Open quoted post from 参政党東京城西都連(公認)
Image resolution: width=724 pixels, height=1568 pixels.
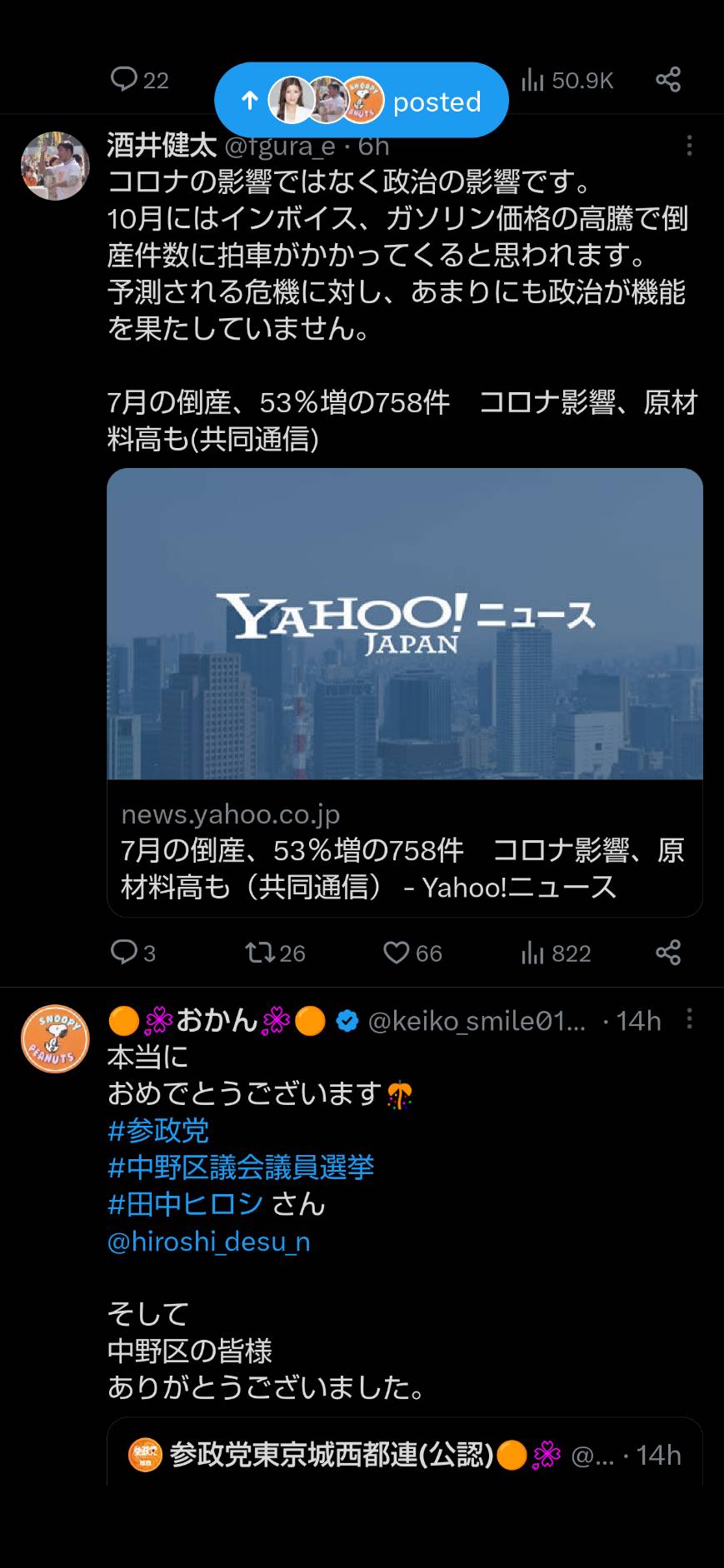tap(405, 1452)
